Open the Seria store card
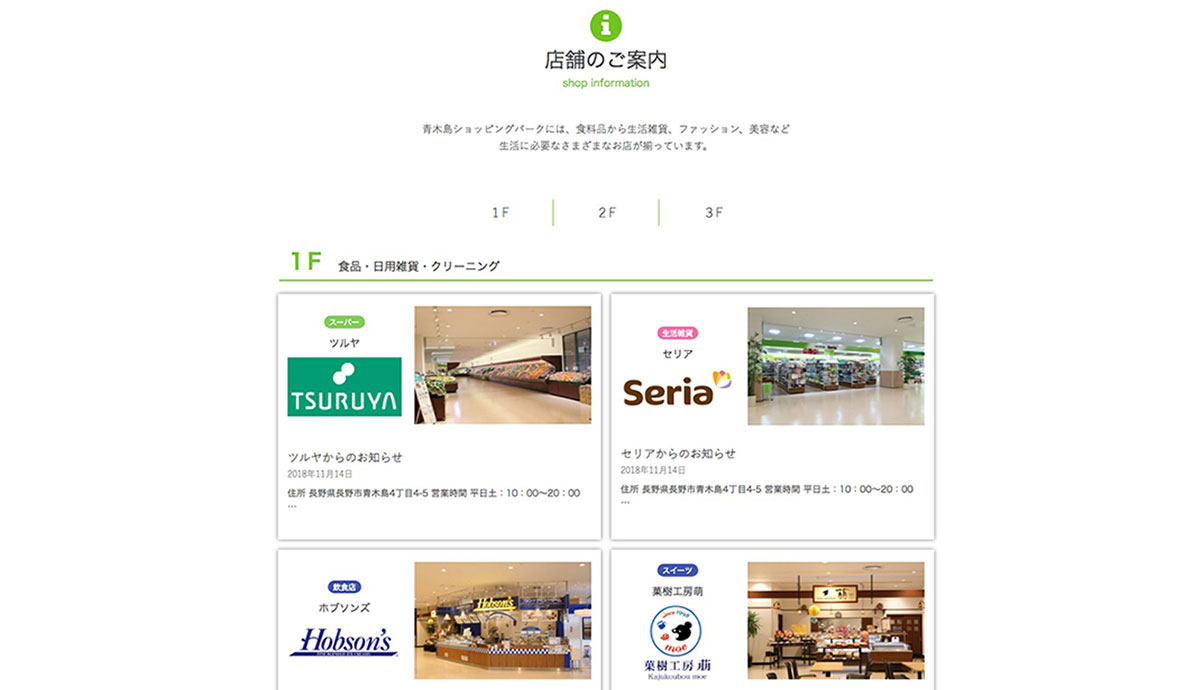 coord(772,416)
